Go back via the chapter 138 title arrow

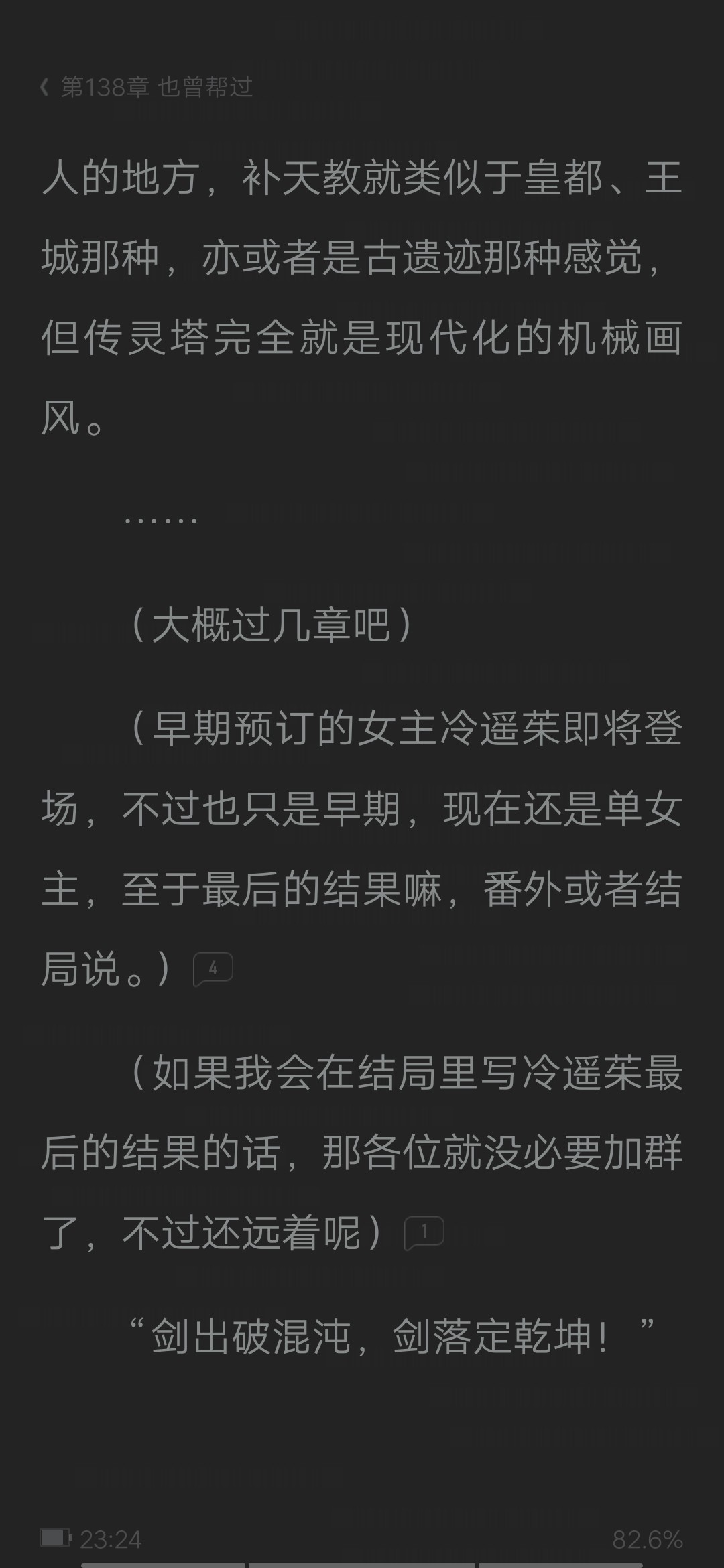tap(44, 87)
